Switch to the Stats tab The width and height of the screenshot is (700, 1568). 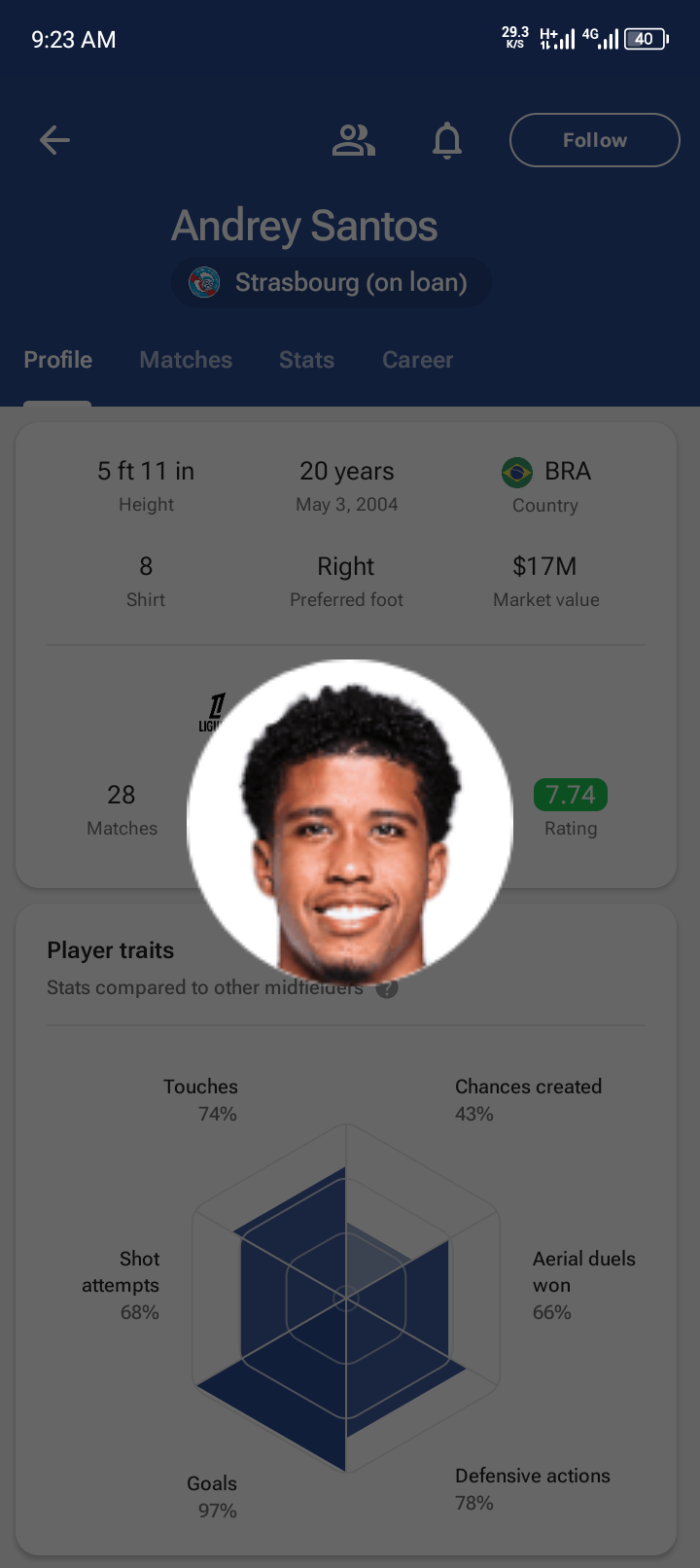pos(306,360)
